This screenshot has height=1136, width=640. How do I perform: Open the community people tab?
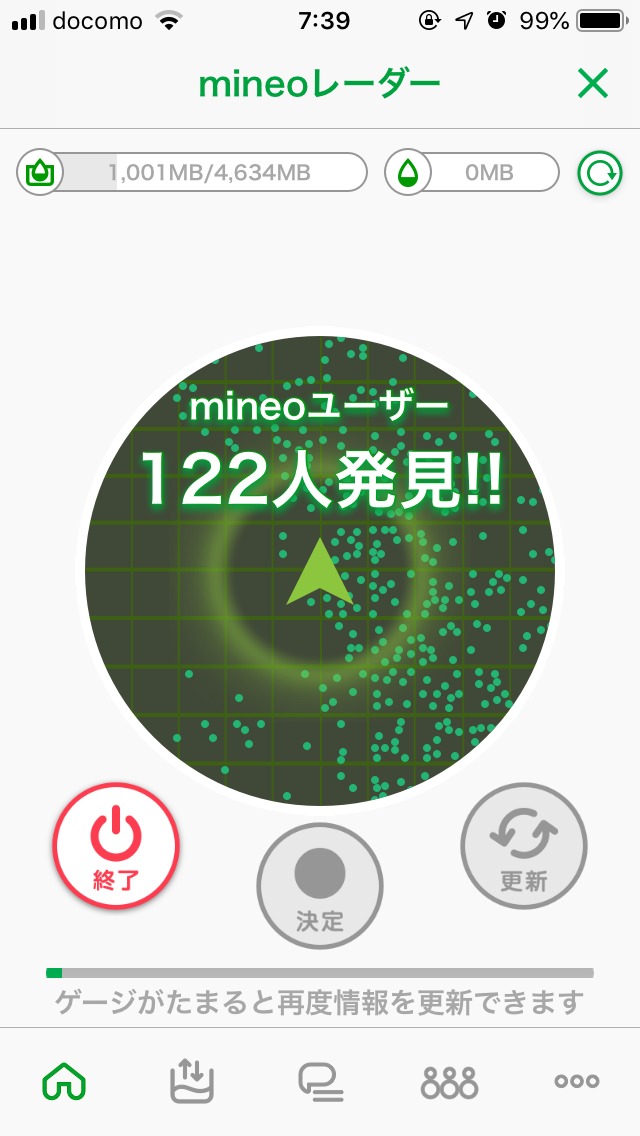(x=449, y=1081)
